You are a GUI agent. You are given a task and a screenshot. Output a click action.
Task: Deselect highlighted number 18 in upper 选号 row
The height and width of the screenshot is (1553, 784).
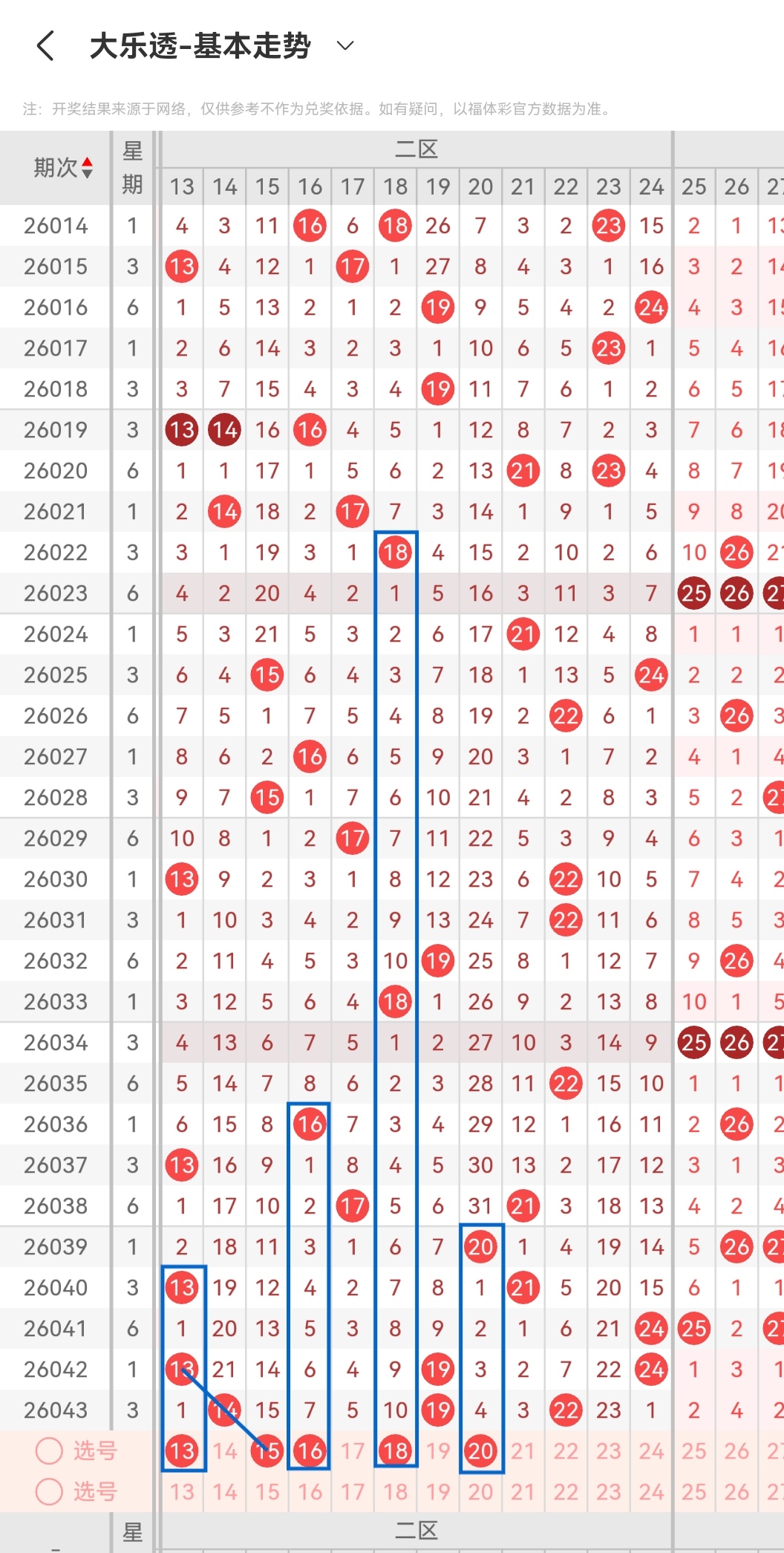[x=395, y=1451]
